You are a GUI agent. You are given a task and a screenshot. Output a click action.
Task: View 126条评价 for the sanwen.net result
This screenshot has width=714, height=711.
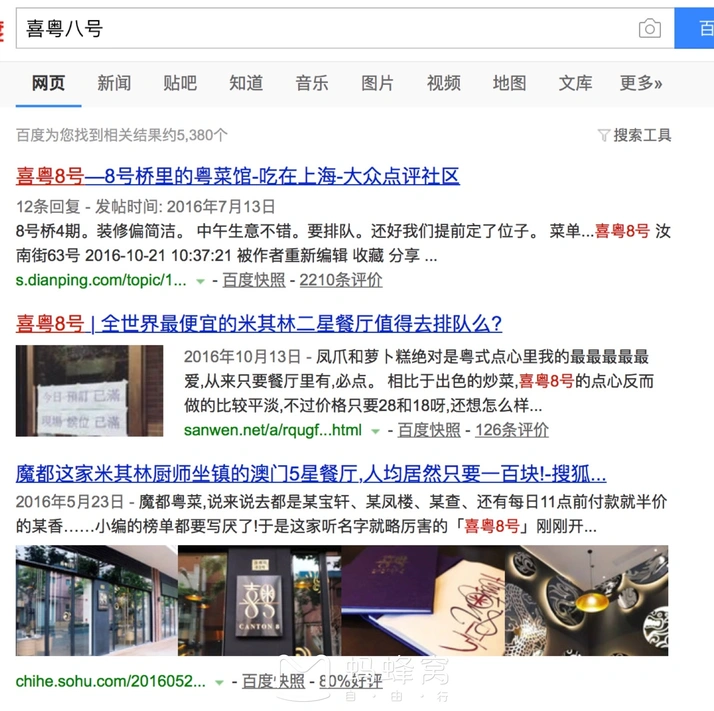point(512,430)
